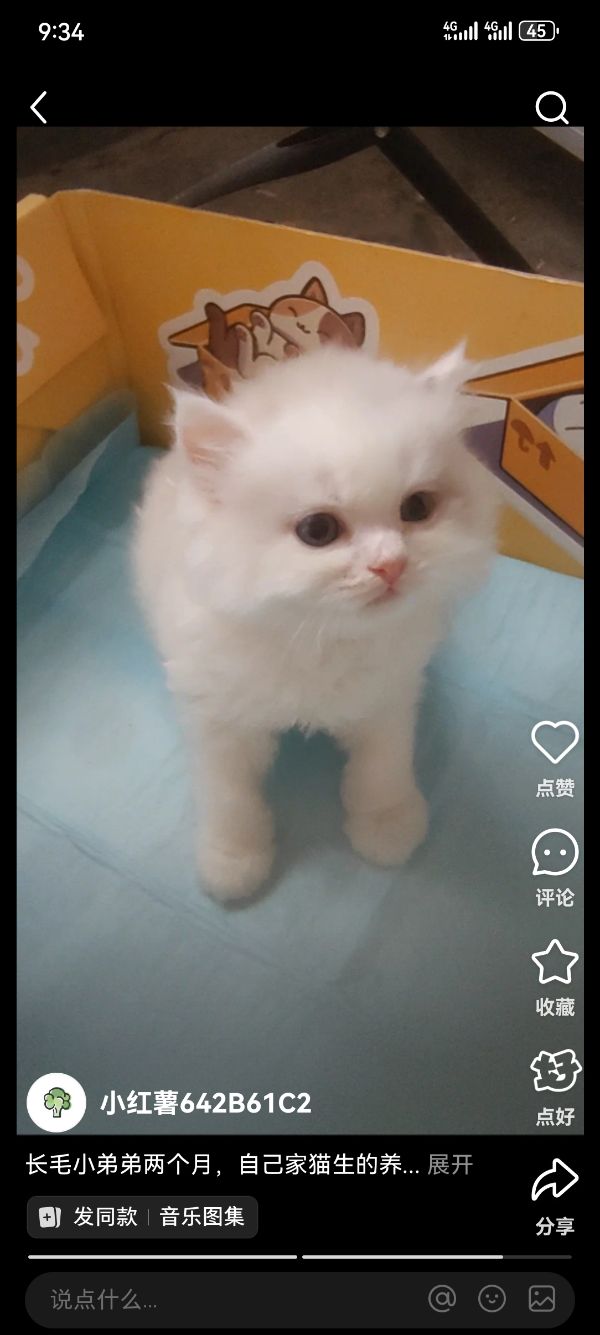Attach an image to the comment

[542, 1299]
